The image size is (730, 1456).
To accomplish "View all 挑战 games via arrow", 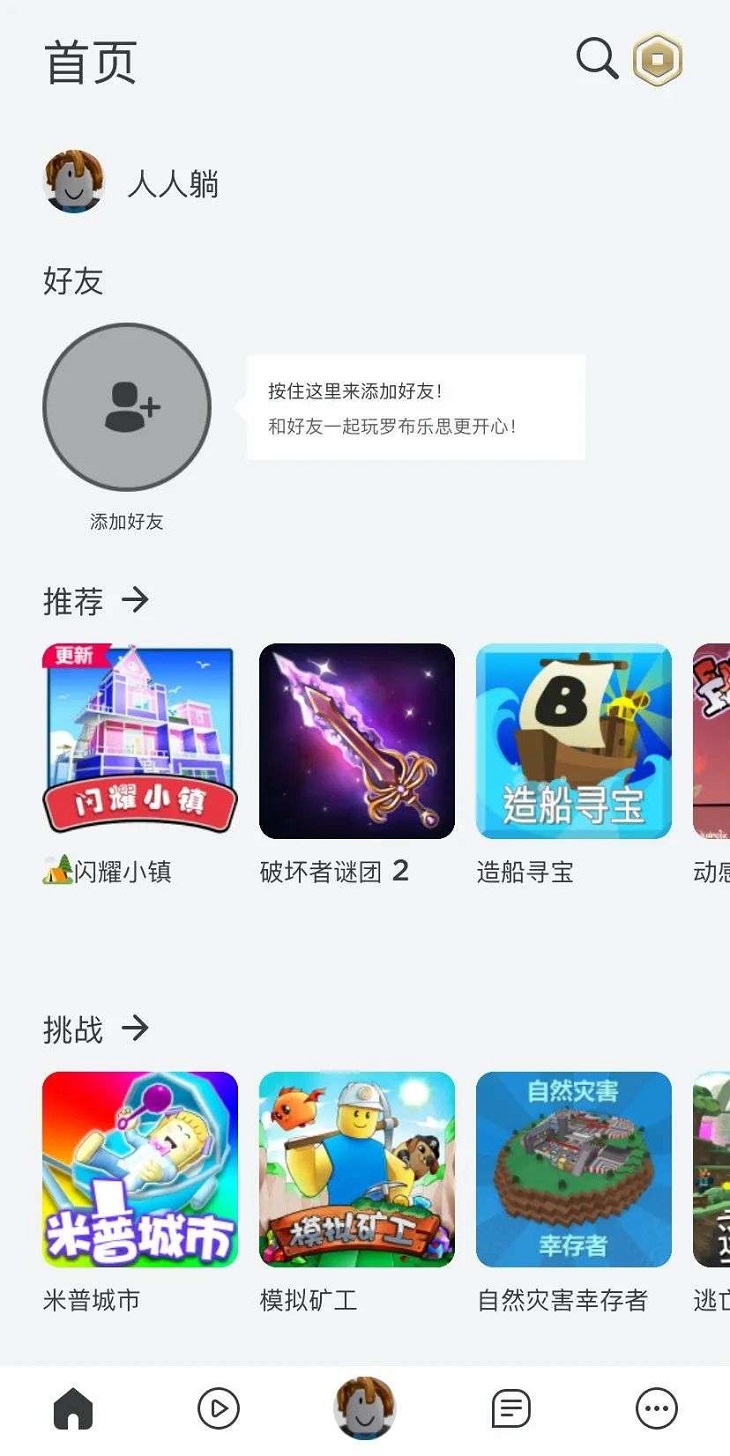I will click(x=135, y=1028).
